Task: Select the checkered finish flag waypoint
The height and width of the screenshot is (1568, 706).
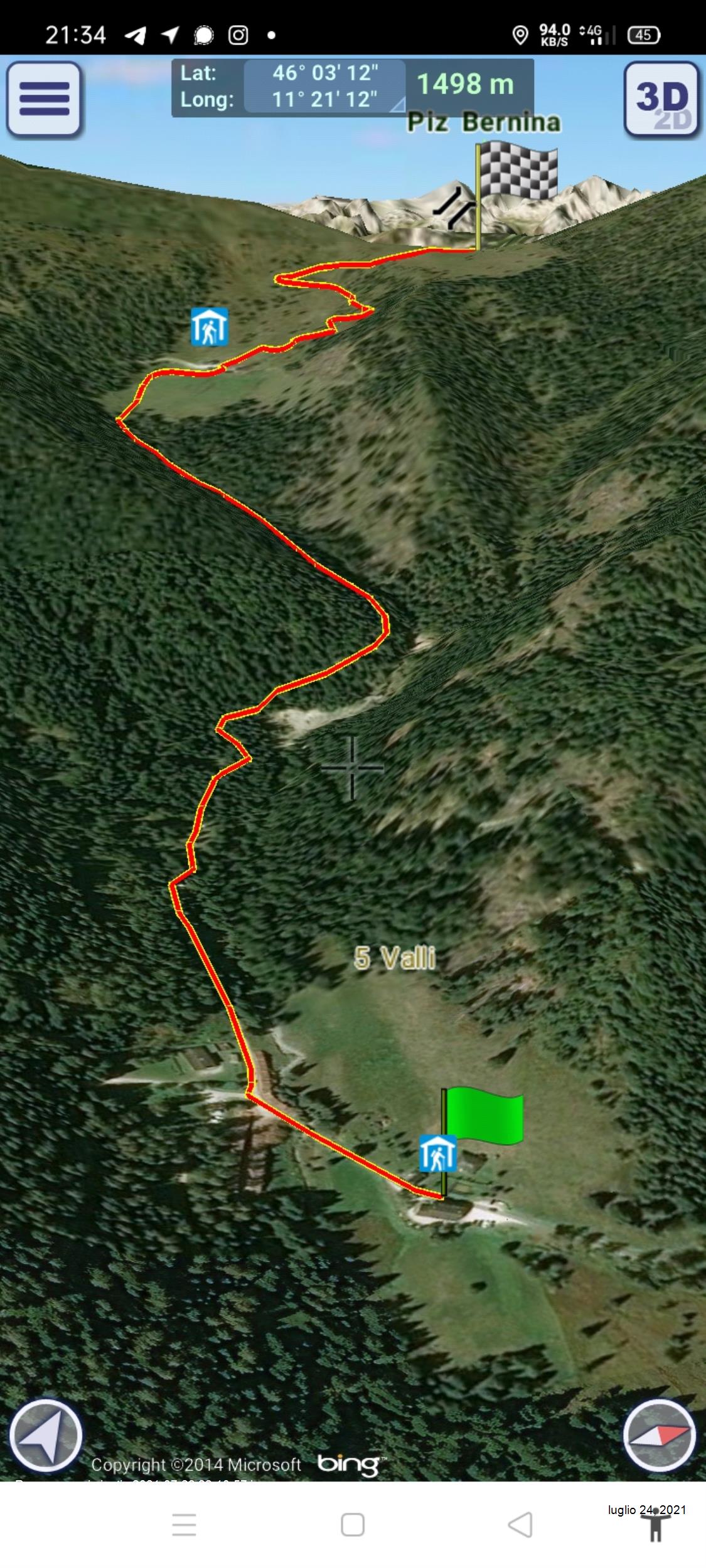Action: pos(516,171)
